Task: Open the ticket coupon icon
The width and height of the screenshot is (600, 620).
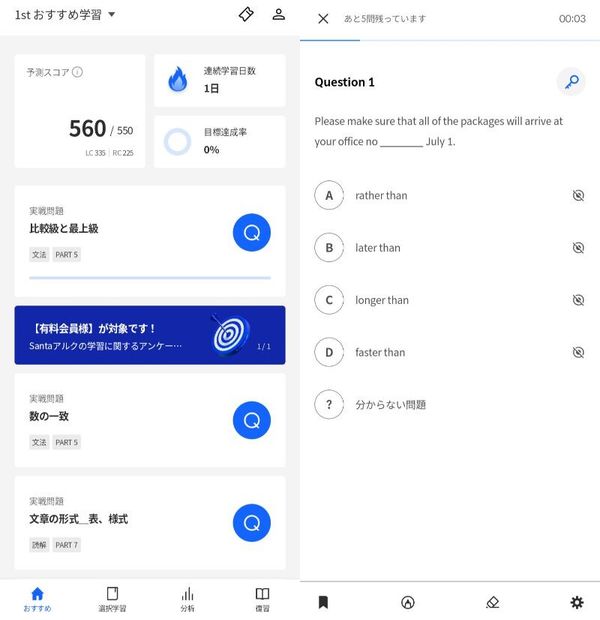Action: coord(246,15)
